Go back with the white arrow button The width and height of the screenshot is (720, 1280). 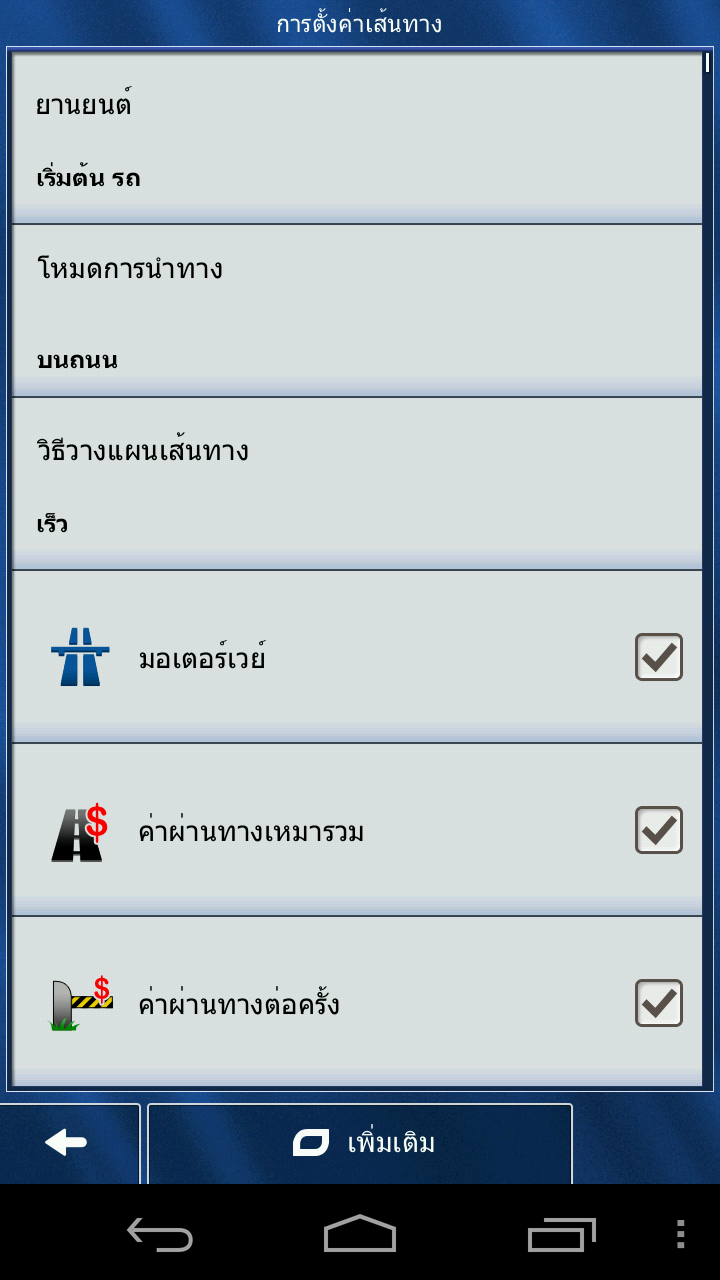68,1143
